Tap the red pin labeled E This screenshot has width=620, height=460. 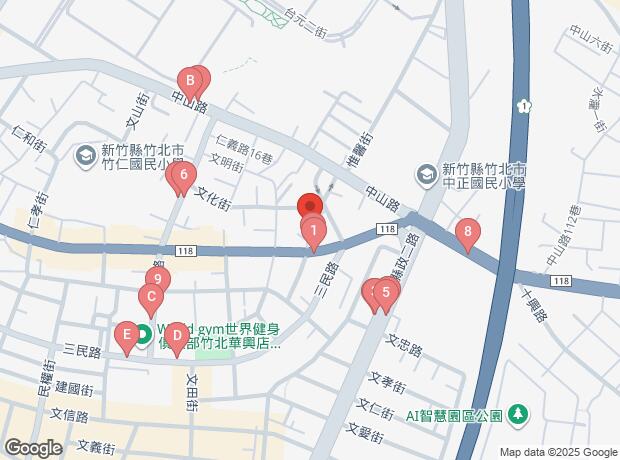126,335
